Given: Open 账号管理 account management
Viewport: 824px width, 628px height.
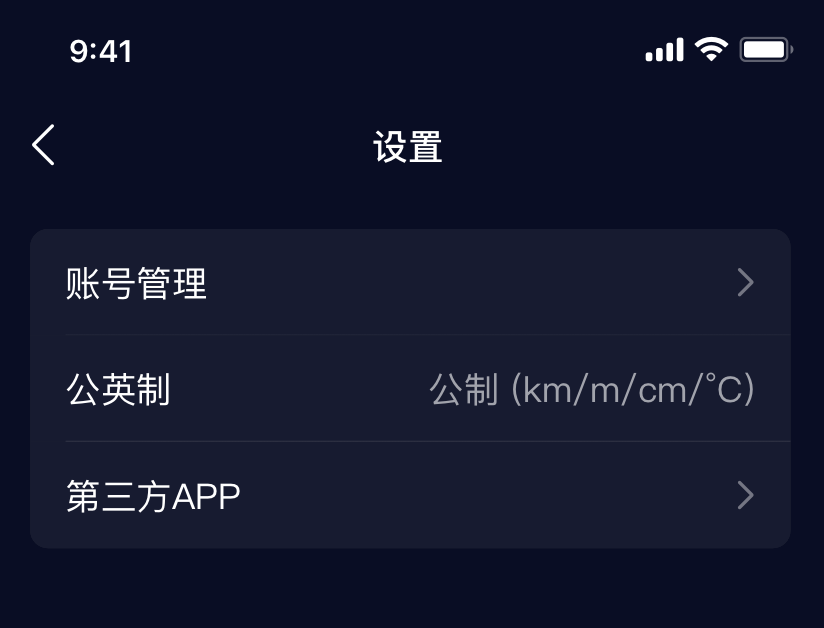Looking at the screenshot, I should [410, 283].
